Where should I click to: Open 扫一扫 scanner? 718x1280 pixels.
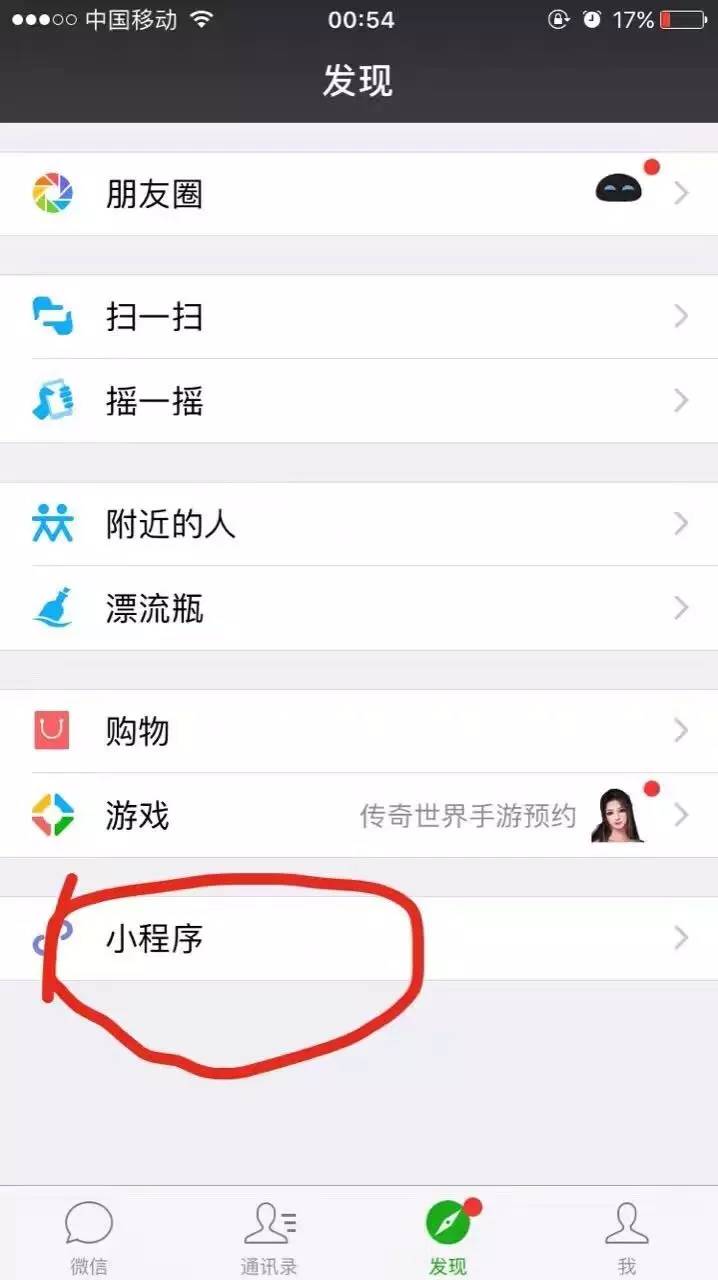coord(359,317)
